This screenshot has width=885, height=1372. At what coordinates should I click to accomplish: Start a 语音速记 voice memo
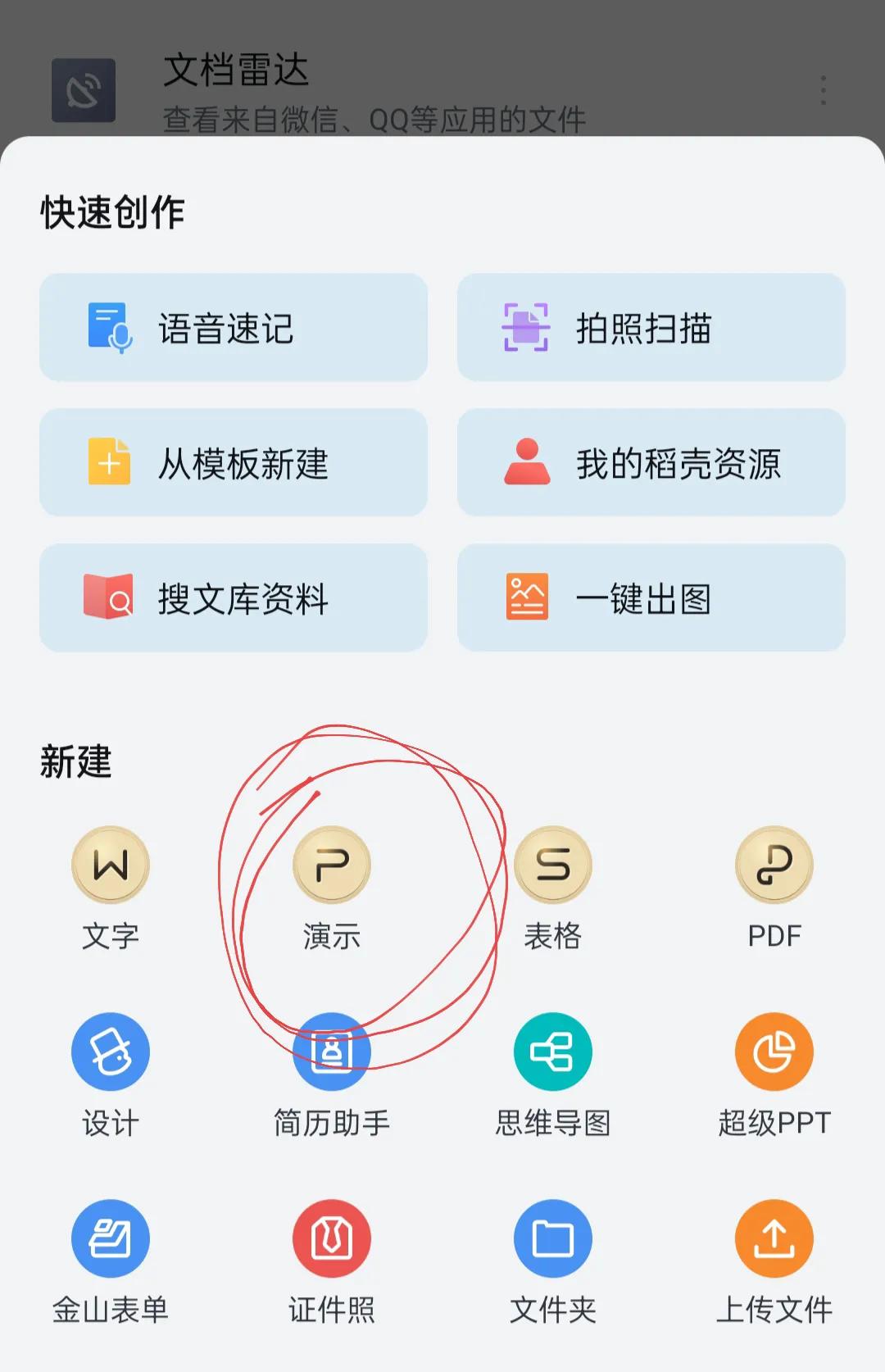(233, 328)
